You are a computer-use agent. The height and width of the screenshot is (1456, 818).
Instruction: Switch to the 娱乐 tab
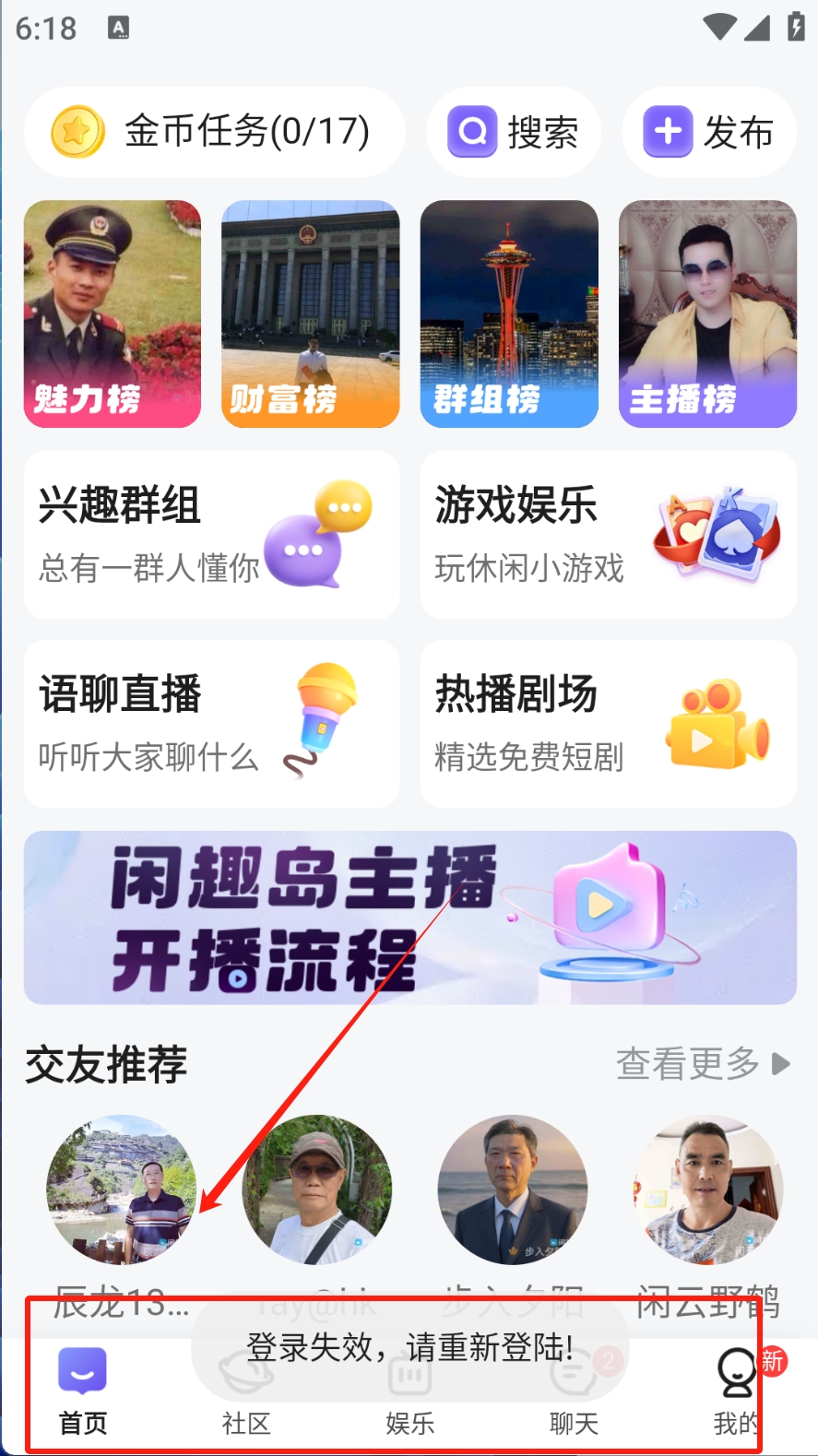coord(410,1392)
